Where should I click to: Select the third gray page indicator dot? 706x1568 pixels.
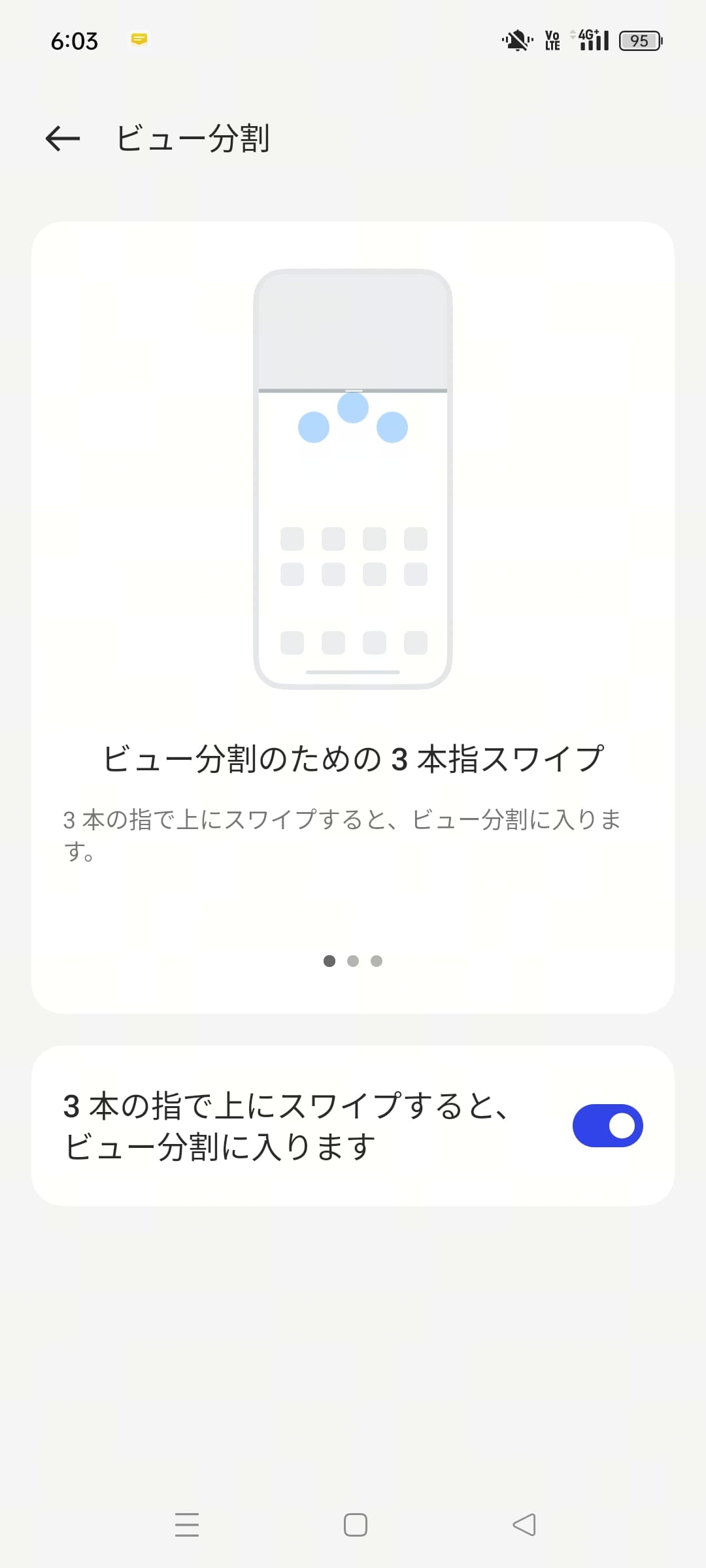pos(376,961)
